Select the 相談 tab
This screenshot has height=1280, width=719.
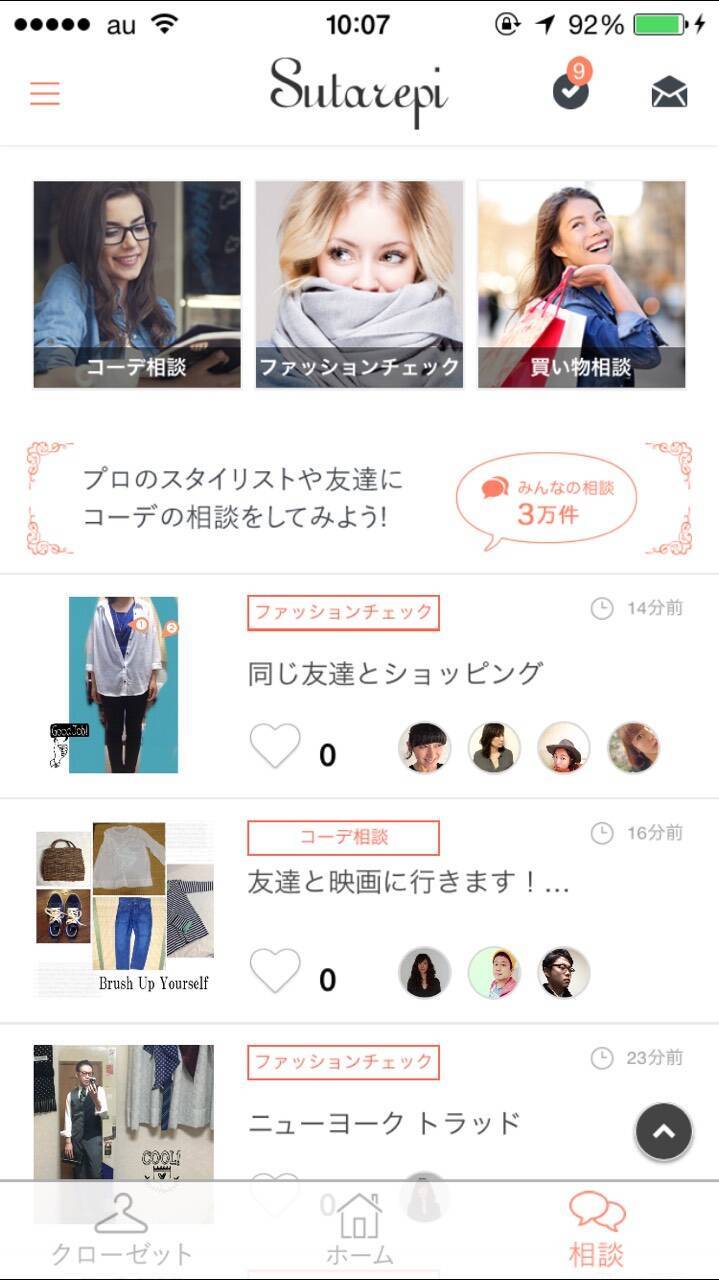[597, 1232]
